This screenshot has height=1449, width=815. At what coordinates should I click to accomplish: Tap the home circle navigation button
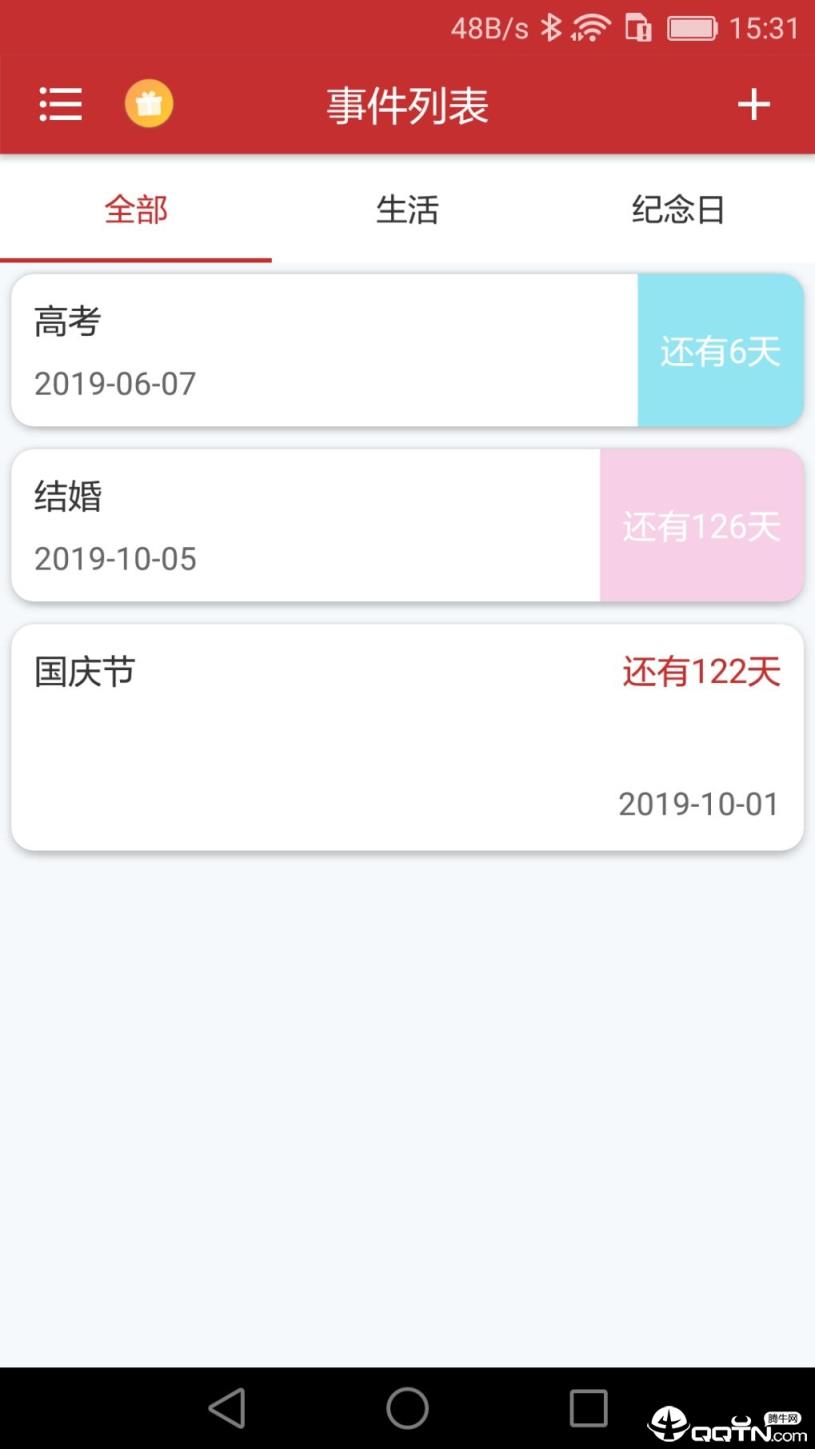407,1407
